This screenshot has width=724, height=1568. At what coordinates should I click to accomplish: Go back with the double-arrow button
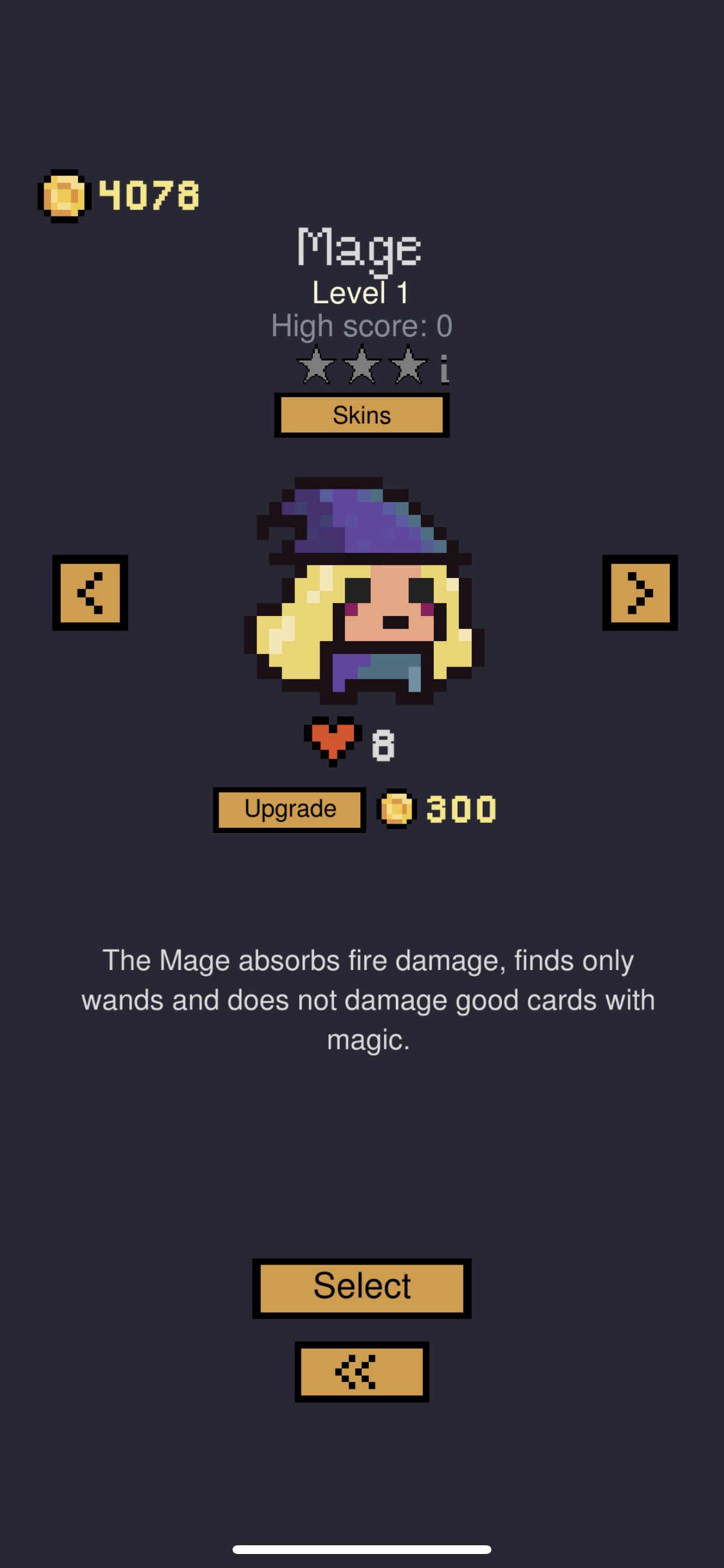(x=361, y=1372)
